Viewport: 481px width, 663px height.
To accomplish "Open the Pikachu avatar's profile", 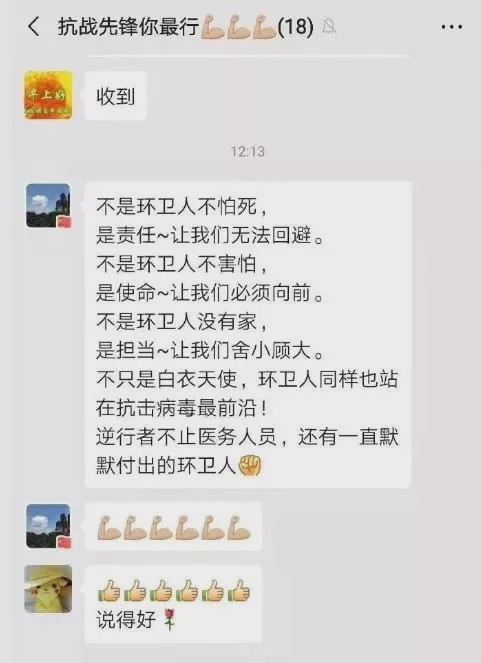I will 48,589.
